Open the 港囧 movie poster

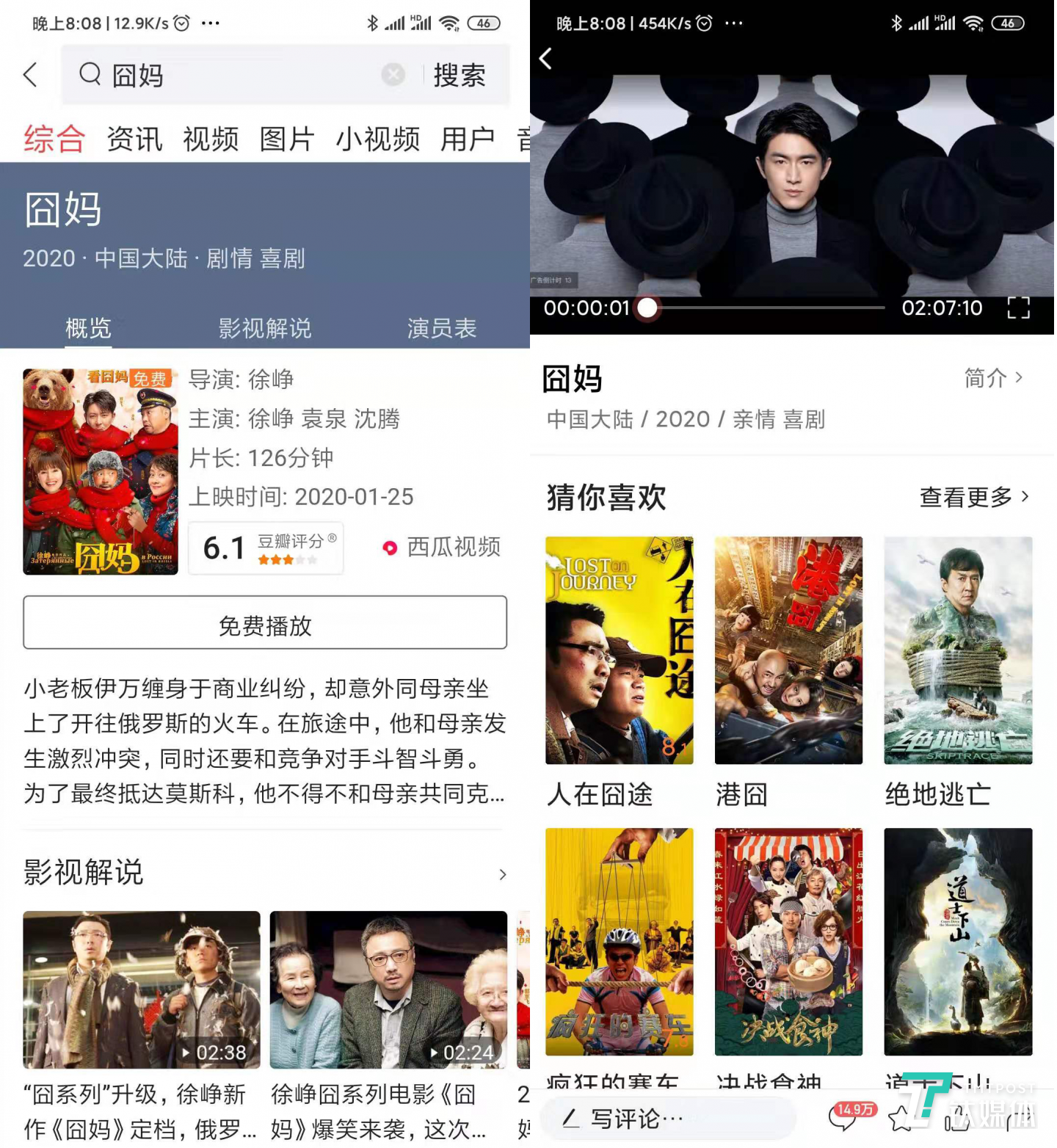click(x=788, y=650)
